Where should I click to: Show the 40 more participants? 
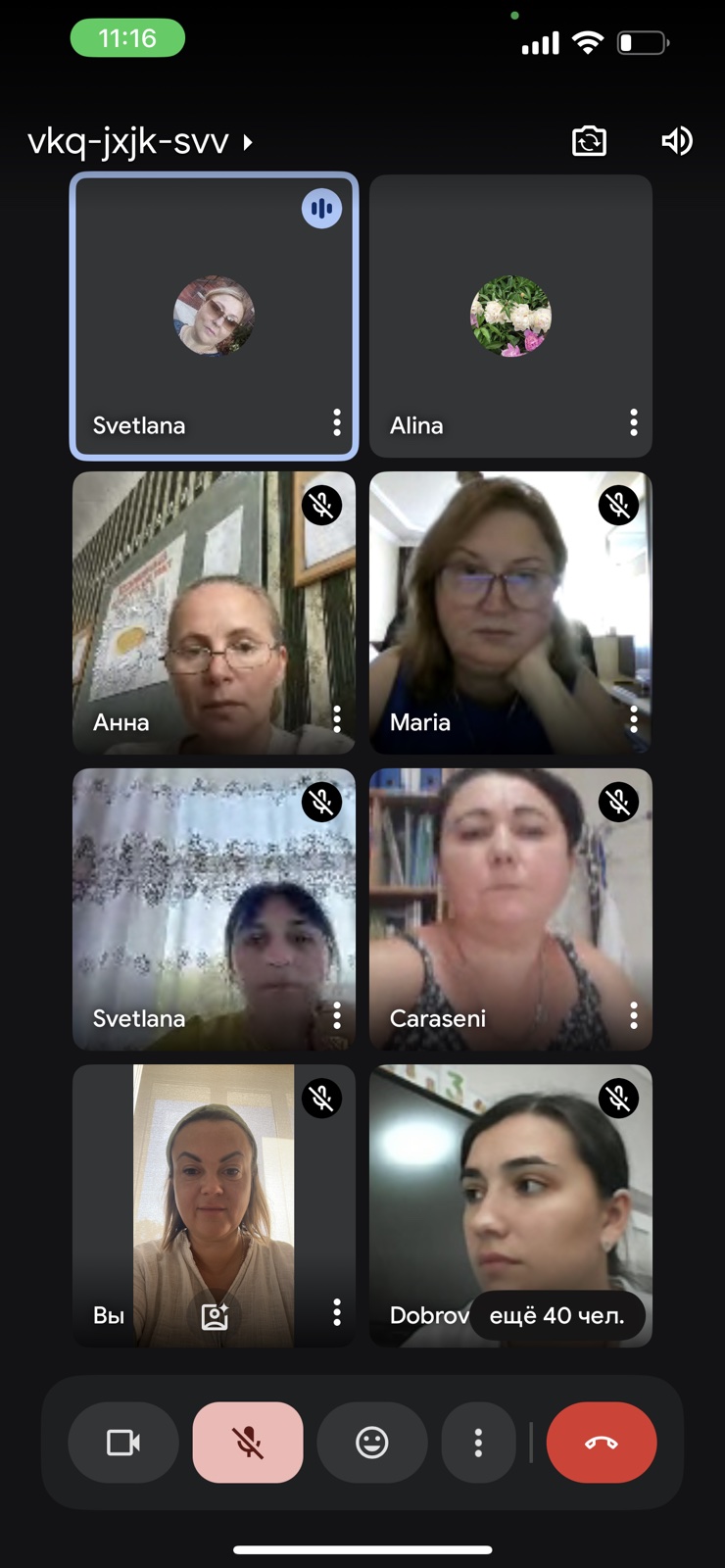point(556,1315)
